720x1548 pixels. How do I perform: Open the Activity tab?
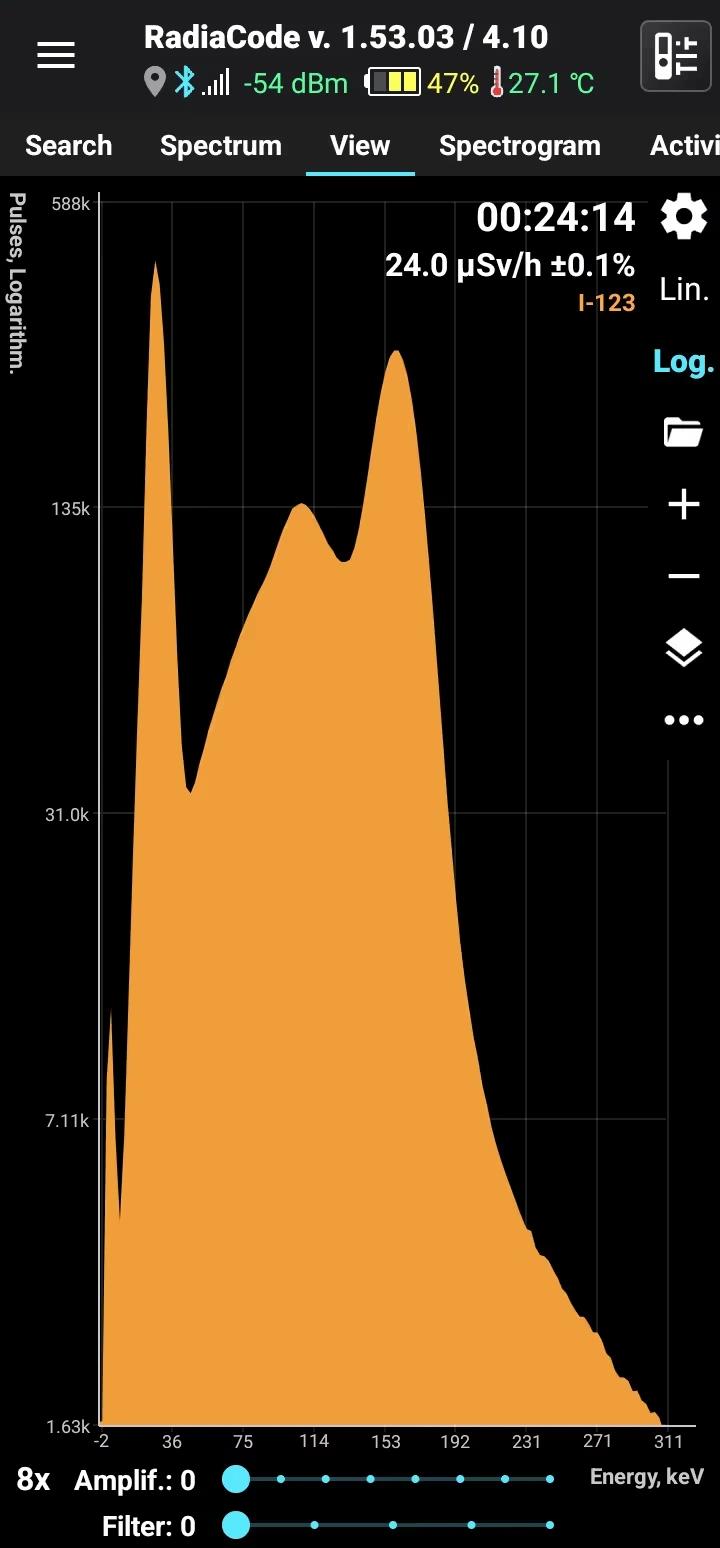tap(684, 146)
